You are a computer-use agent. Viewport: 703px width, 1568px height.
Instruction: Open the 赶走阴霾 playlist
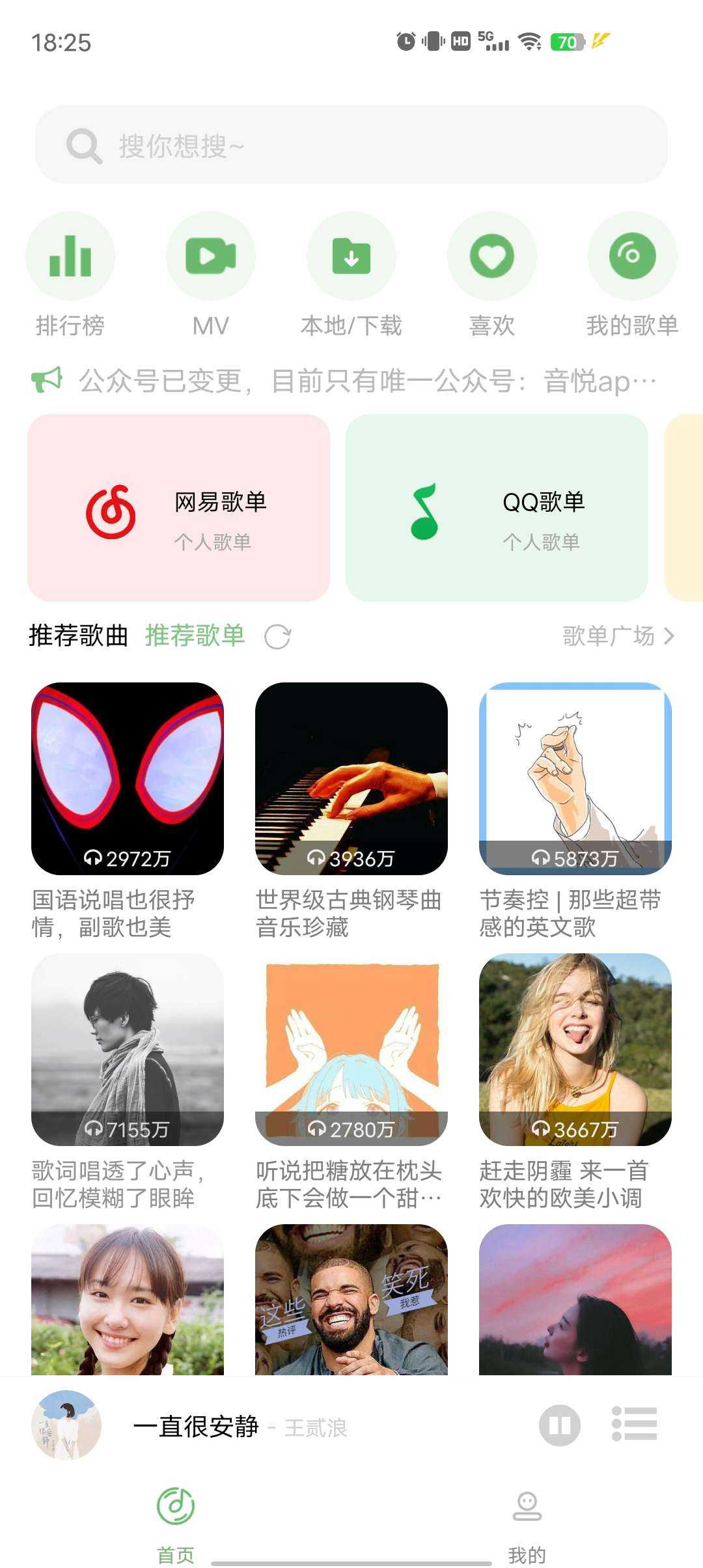pyautogui.click(x=575, y=1050)
